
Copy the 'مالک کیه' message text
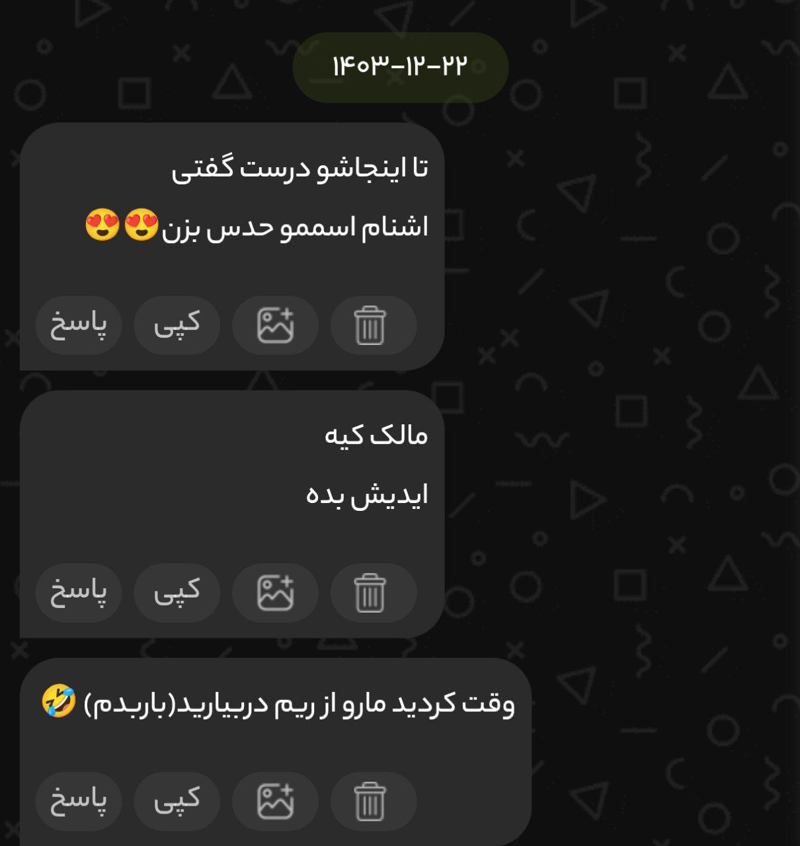pyautogui.click(x=177, y=592)
